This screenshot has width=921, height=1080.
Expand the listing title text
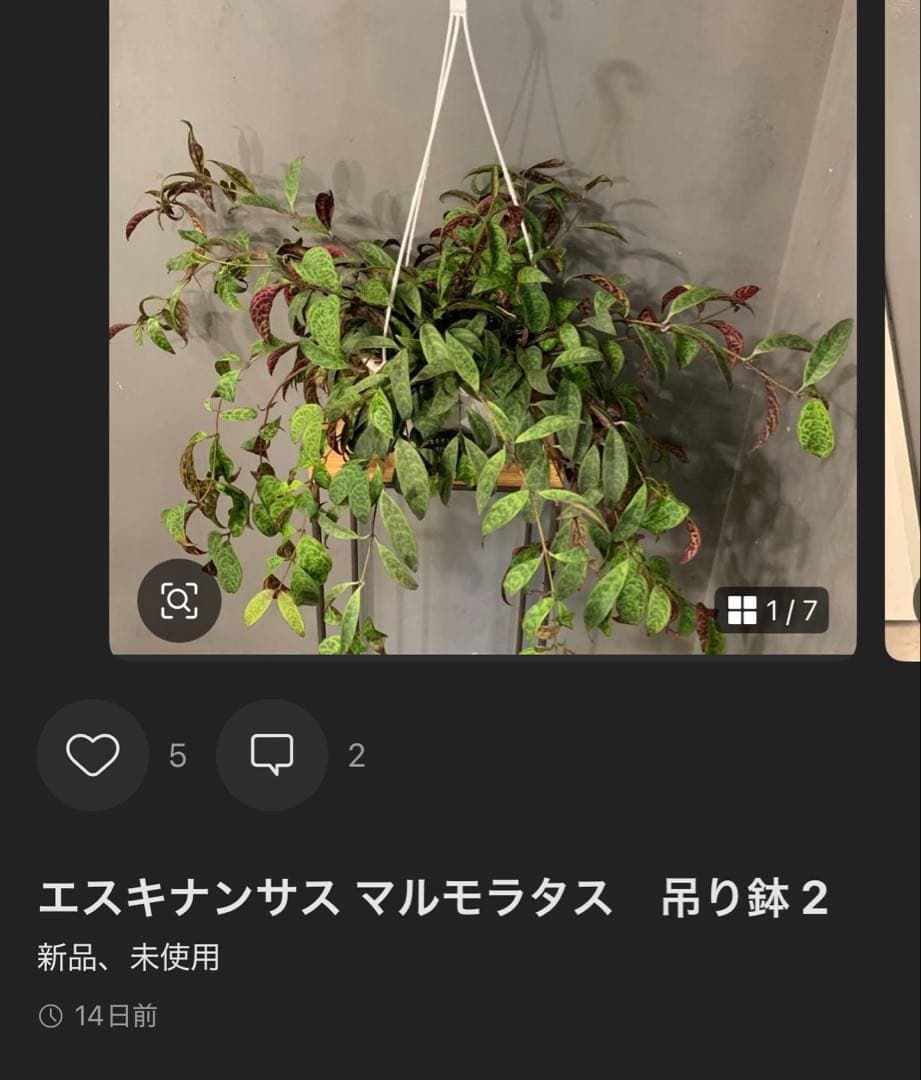coord(430,898)
